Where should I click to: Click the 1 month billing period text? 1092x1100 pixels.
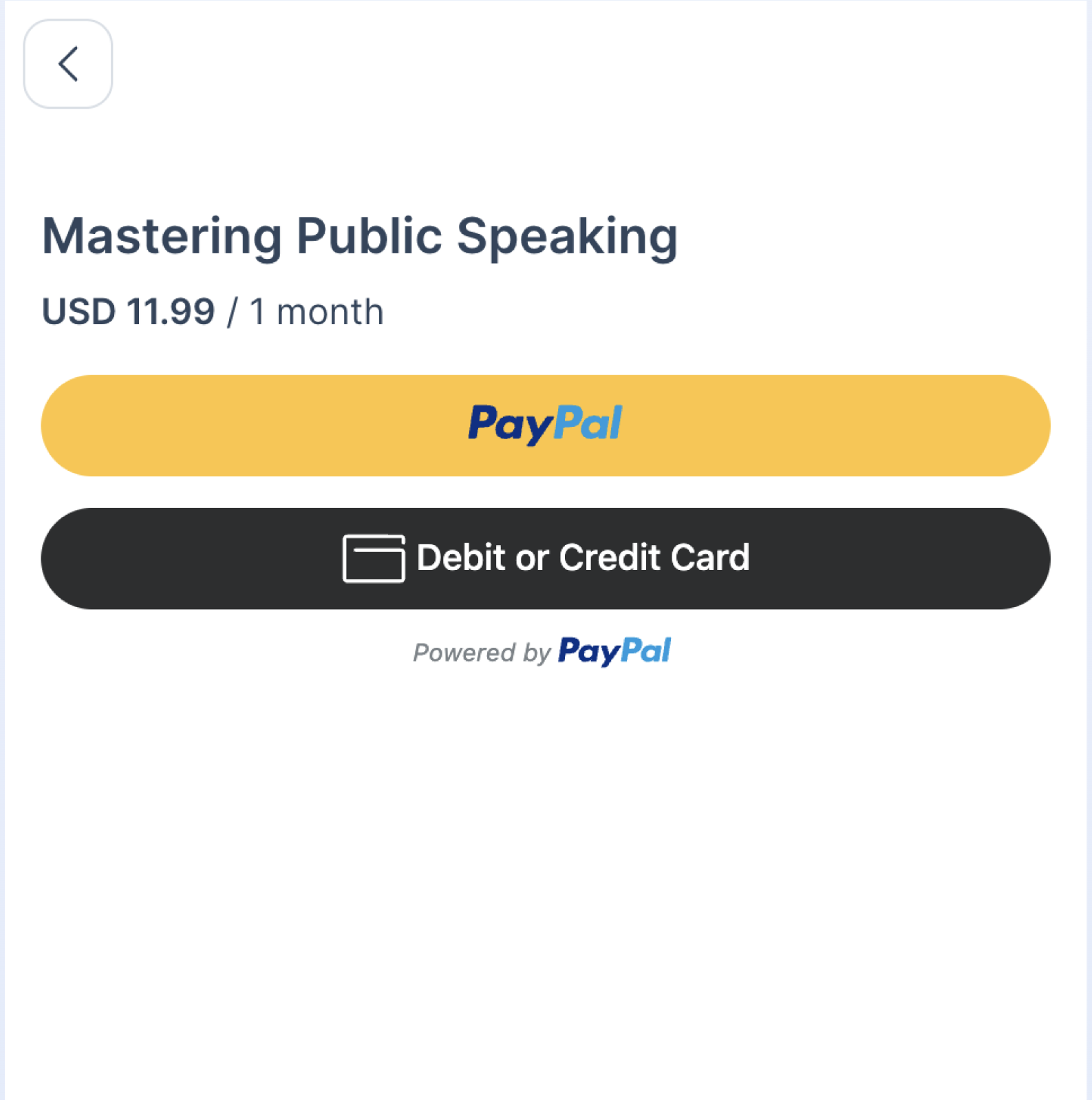[x=316, y=310]
